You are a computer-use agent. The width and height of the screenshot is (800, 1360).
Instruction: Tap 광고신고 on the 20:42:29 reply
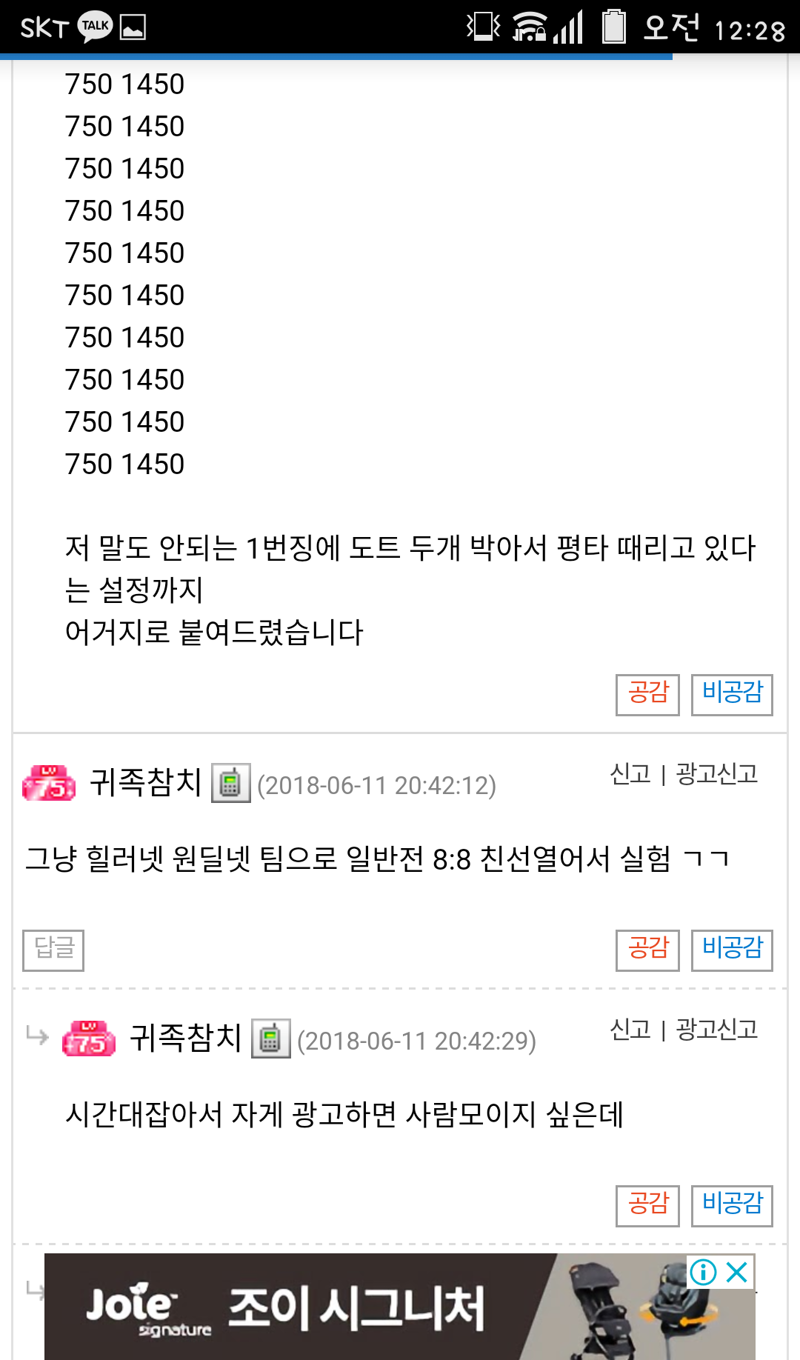point(717,1030)
